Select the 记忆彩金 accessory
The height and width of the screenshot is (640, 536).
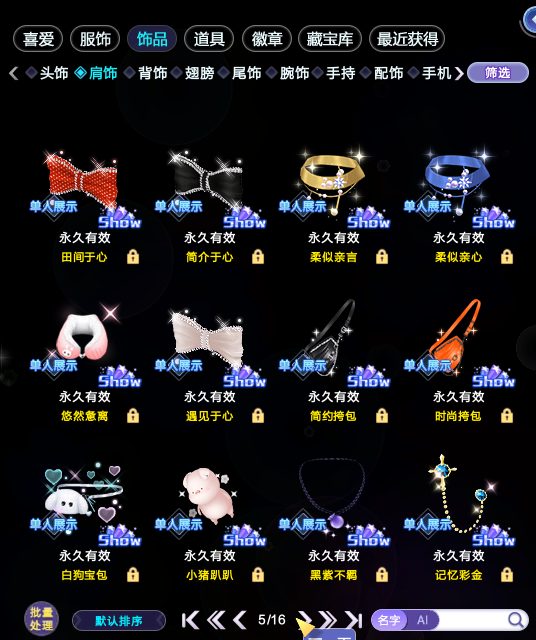coord(459,522)
